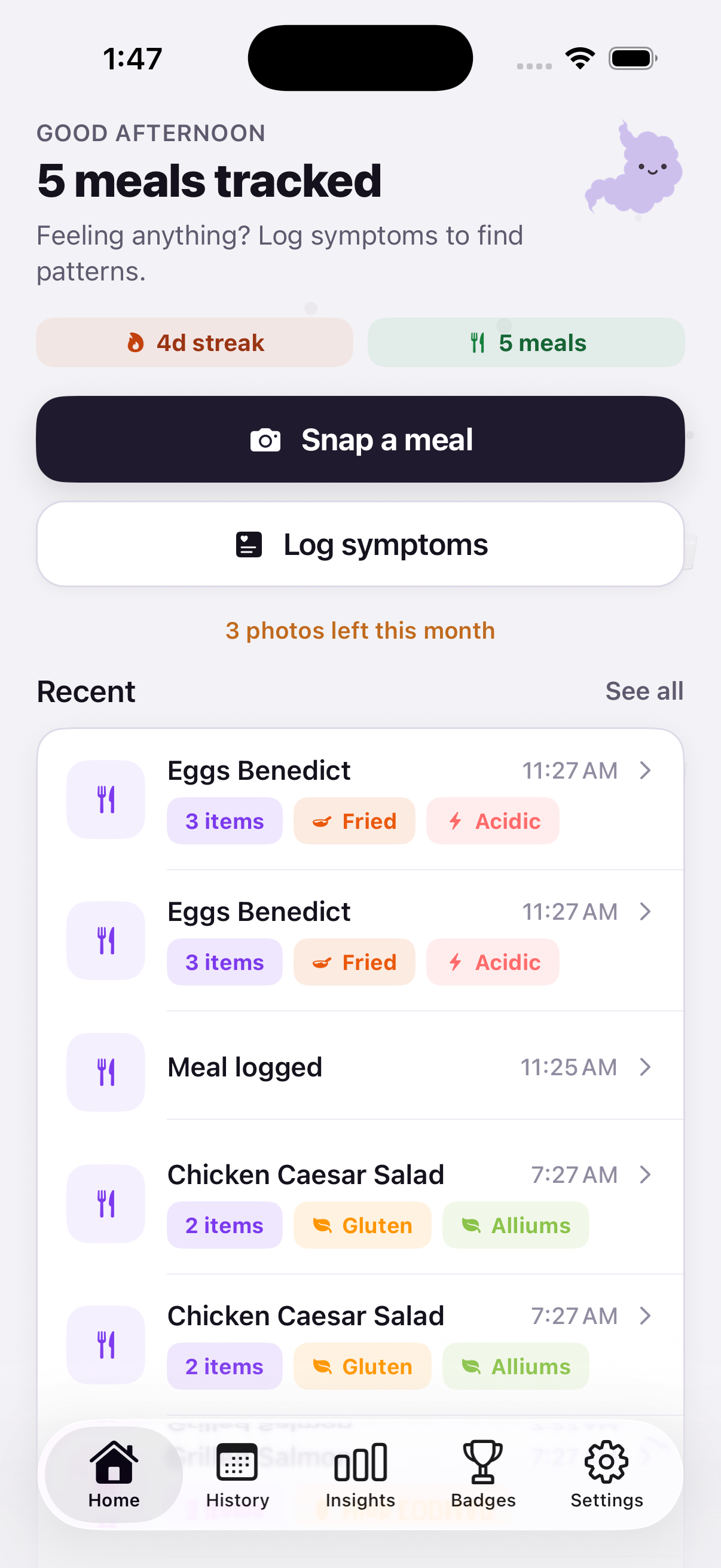Open Settings using the gear icon

tap(606, 1462)
